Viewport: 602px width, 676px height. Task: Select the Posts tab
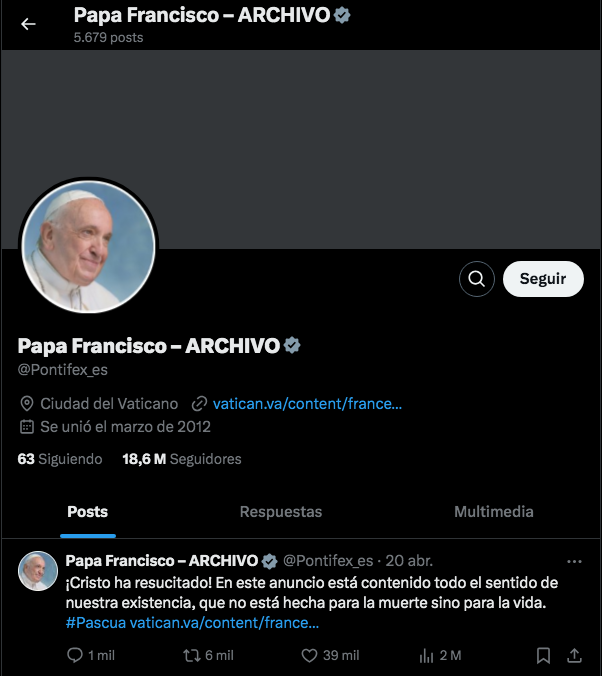[87, 512]
